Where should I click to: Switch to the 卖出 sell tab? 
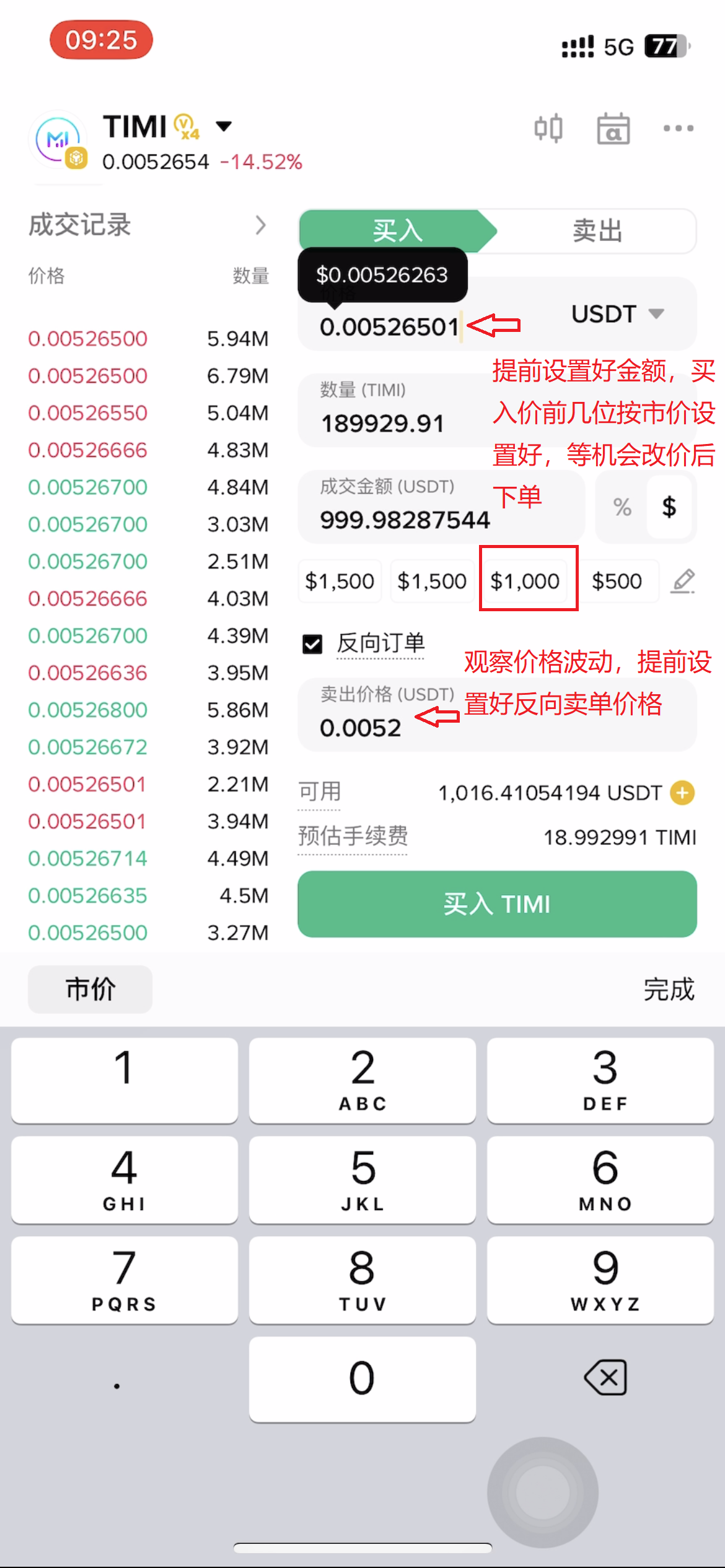click(596, 231)
